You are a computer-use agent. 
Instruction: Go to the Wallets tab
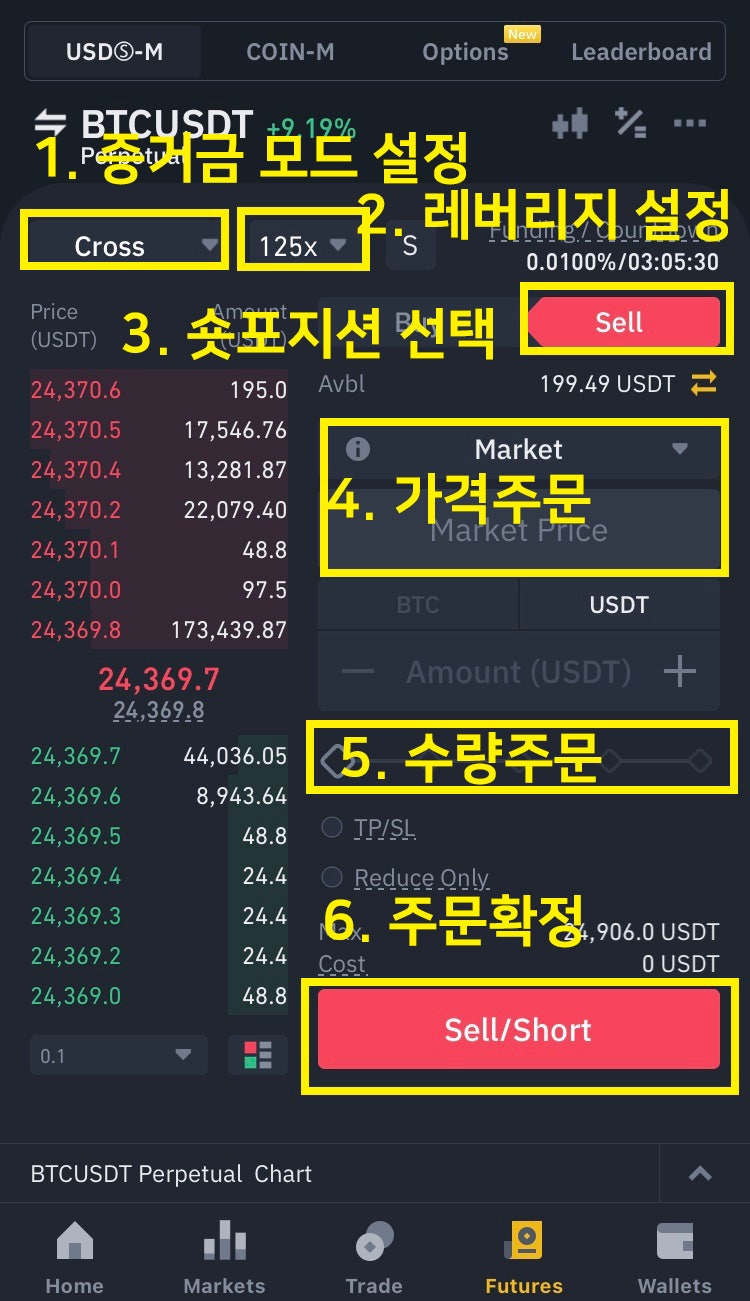click(675, 1258)
